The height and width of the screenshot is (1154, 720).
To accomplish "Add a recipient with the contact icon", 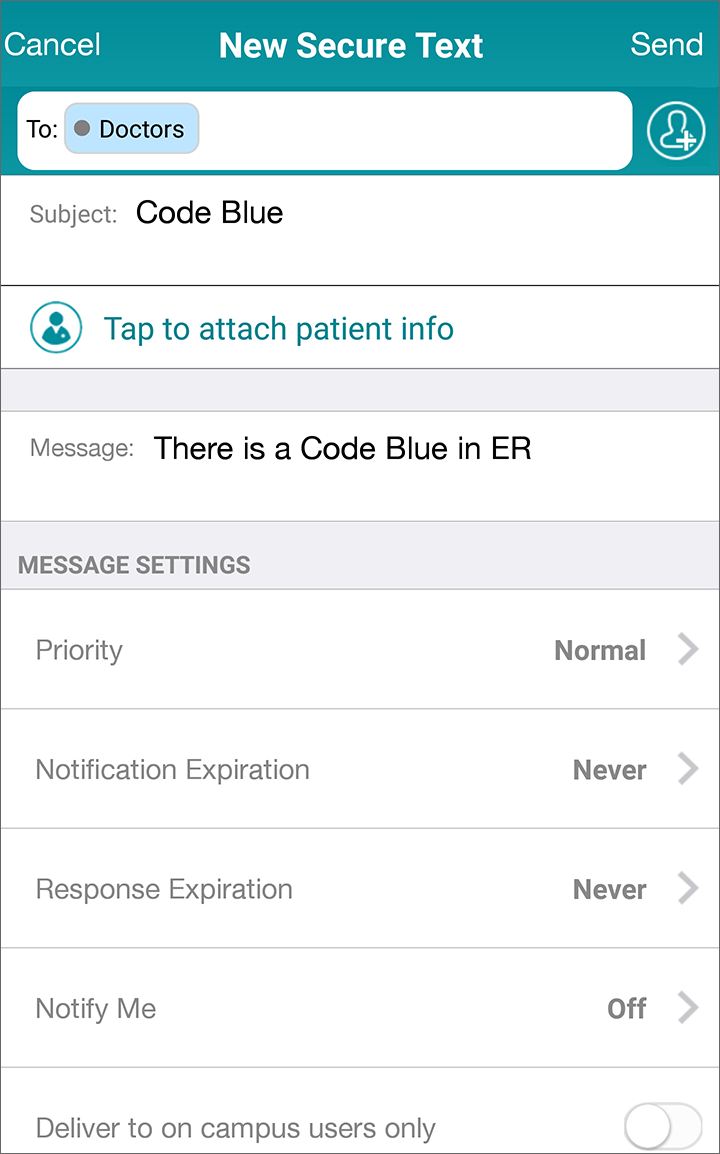I will [x=676, y=131].
